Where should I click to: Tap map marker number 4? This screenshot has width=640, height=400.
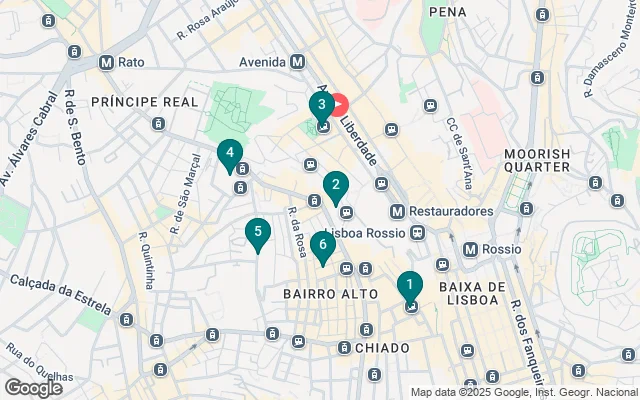[230, 154]
